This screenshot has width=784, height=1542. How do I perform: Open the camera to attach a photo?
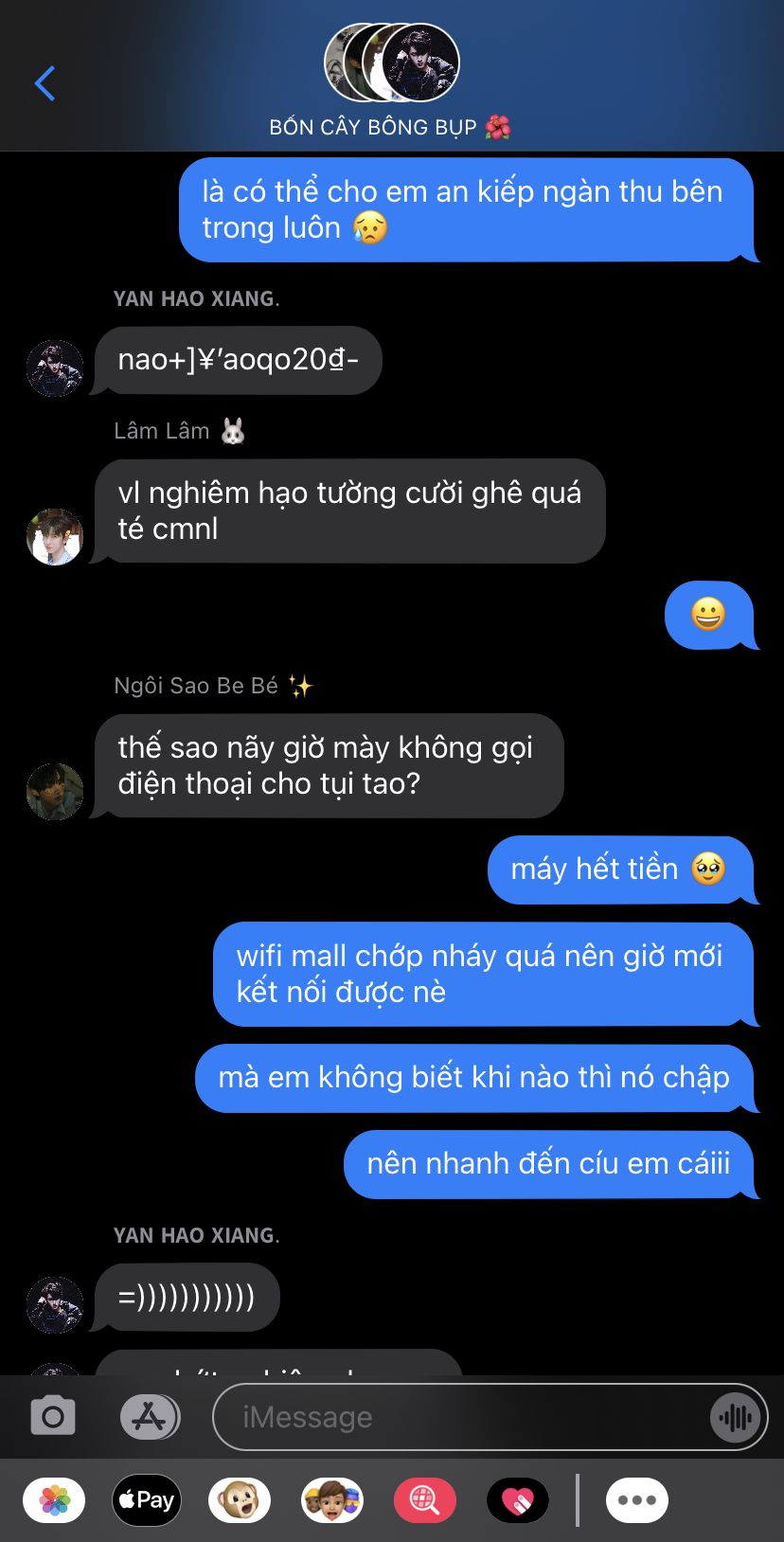point(53,1417)
